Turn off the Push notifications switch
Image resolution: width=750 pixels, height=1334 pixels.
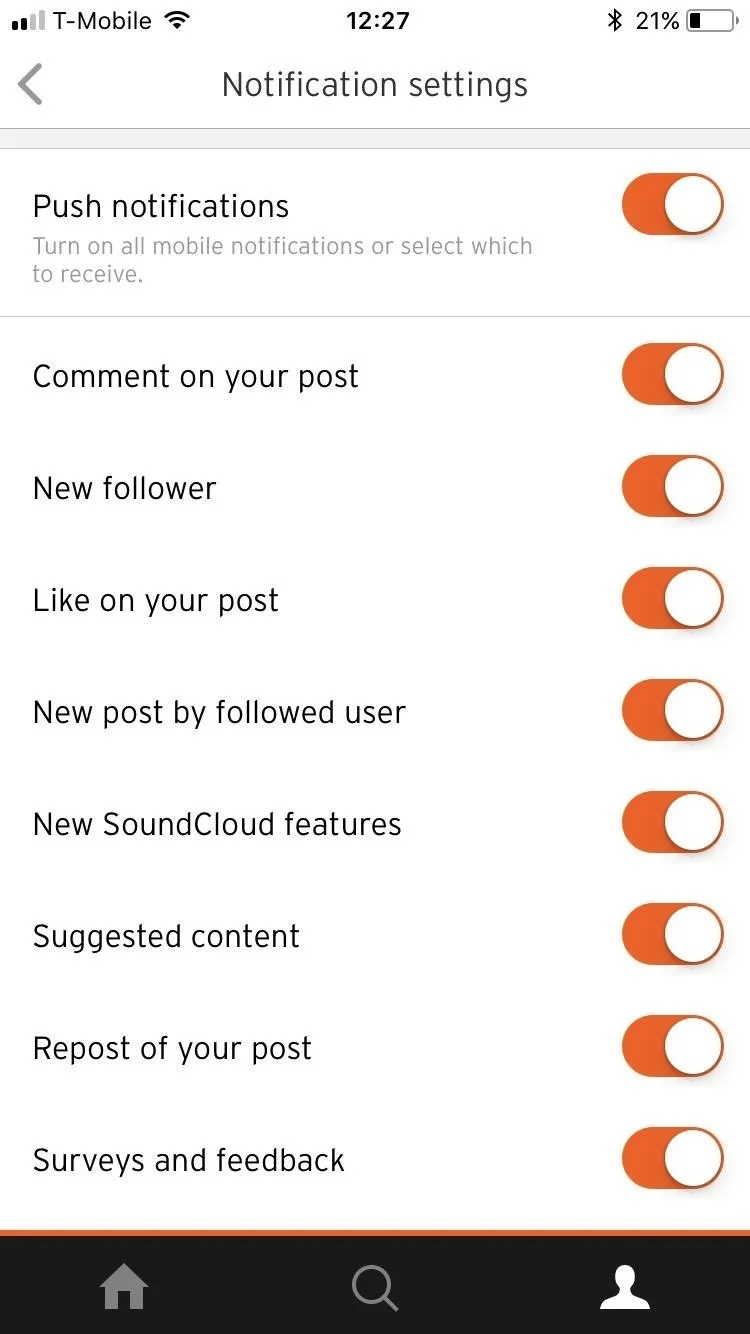click(x=672, y=205)
